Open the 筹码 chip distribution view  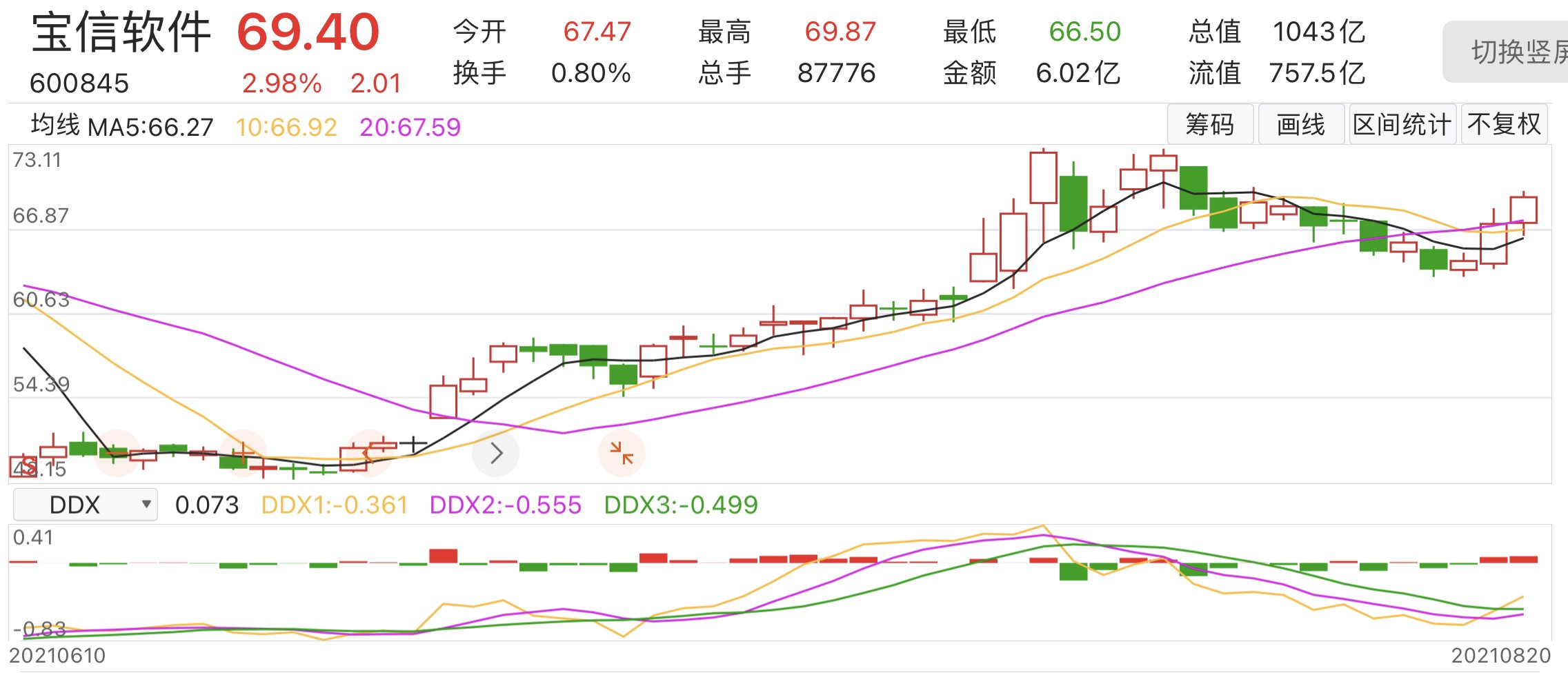click(1209, 125)
